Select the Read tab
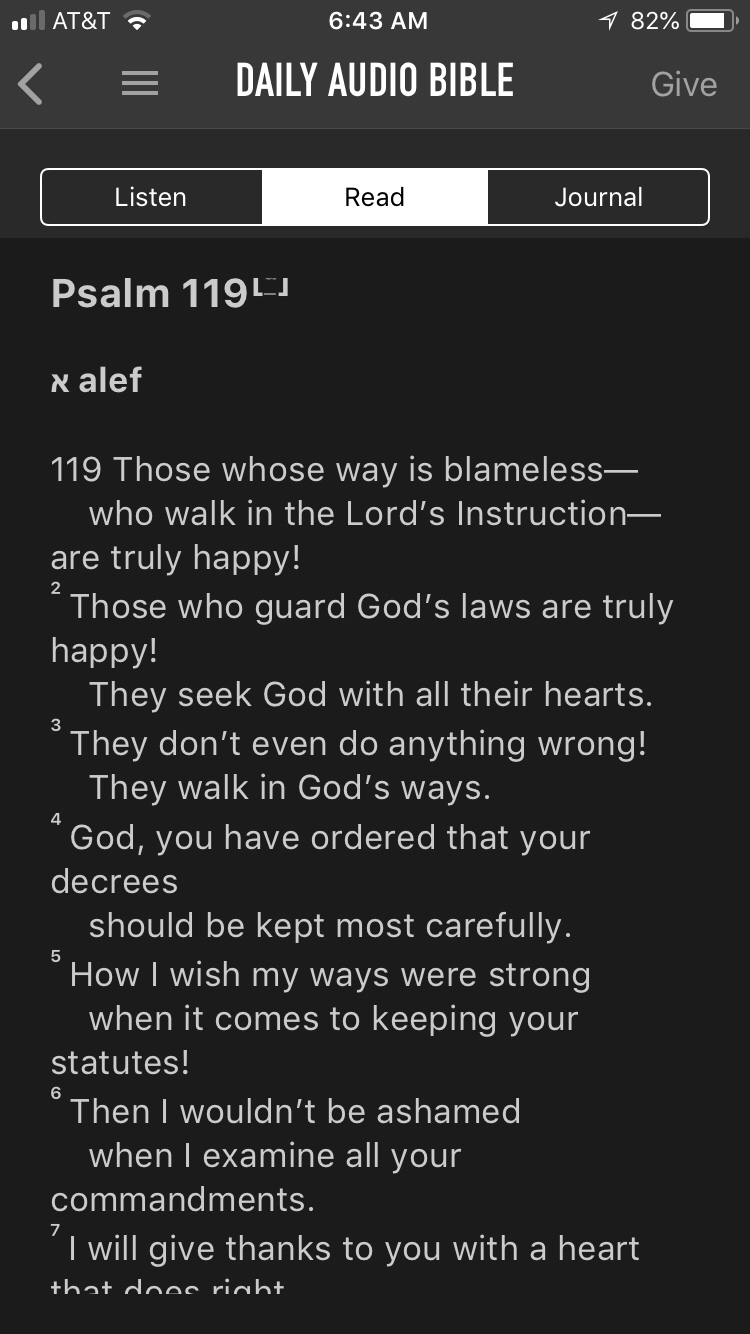Viewport: 750px width, 1334px height. 375,197
